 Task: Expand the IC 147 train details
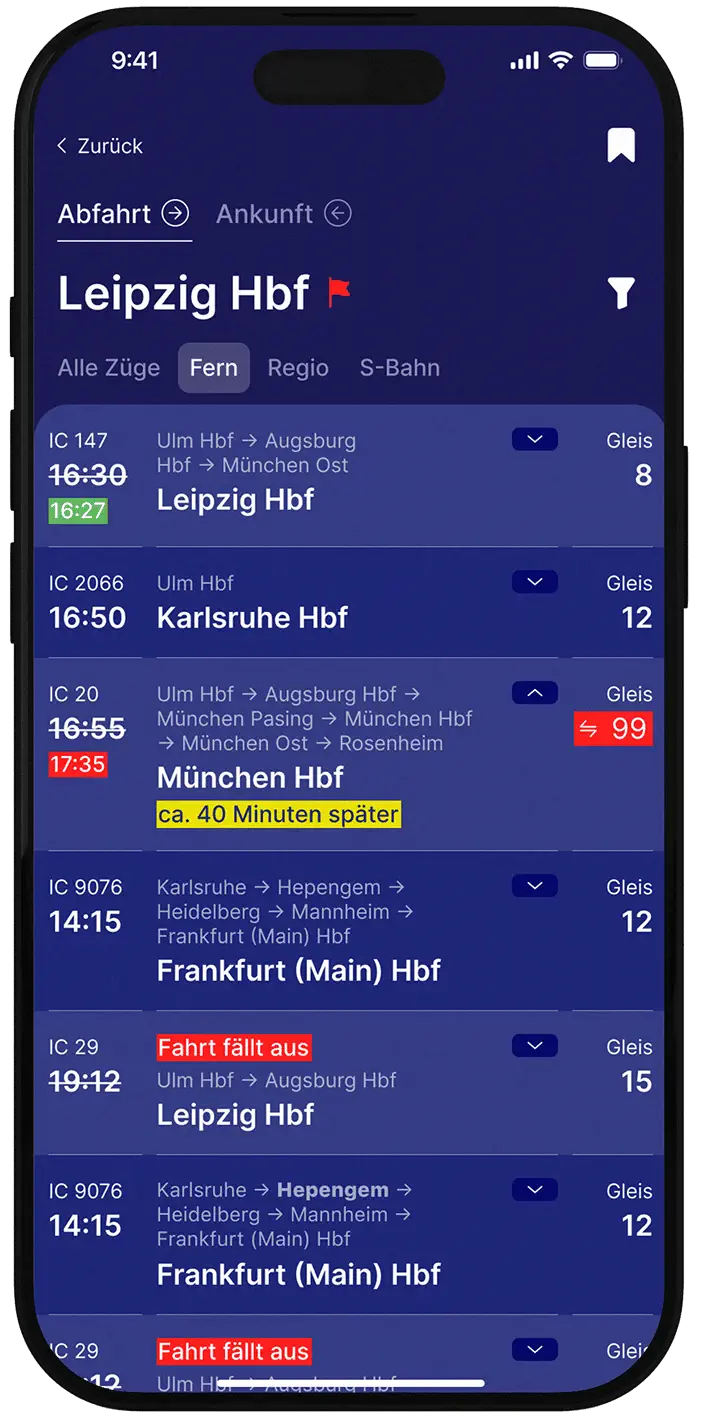click(534, 439)
